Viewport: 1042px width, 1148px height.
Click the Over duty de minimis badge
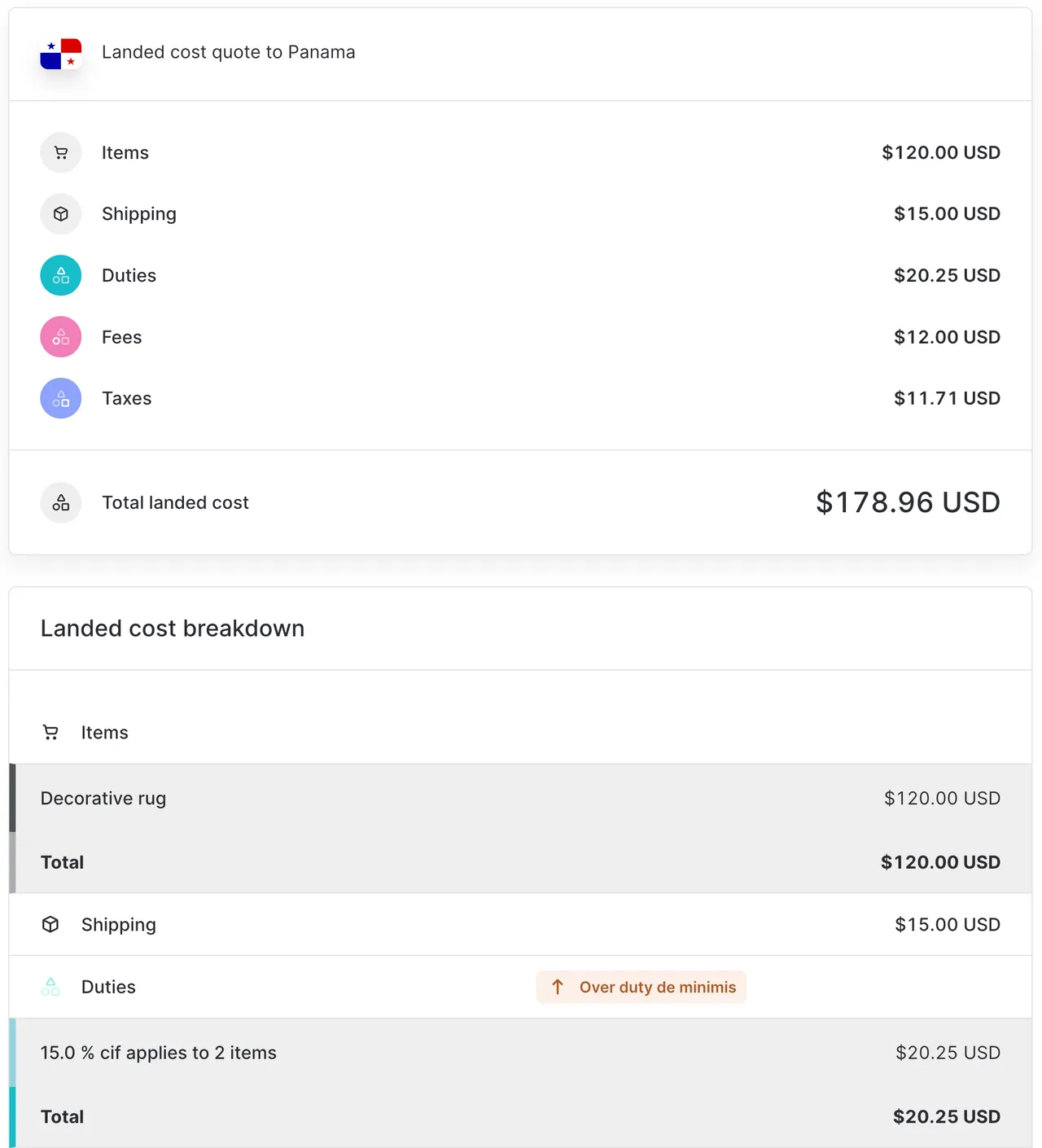pyautogui.click(x=641, y=986)
